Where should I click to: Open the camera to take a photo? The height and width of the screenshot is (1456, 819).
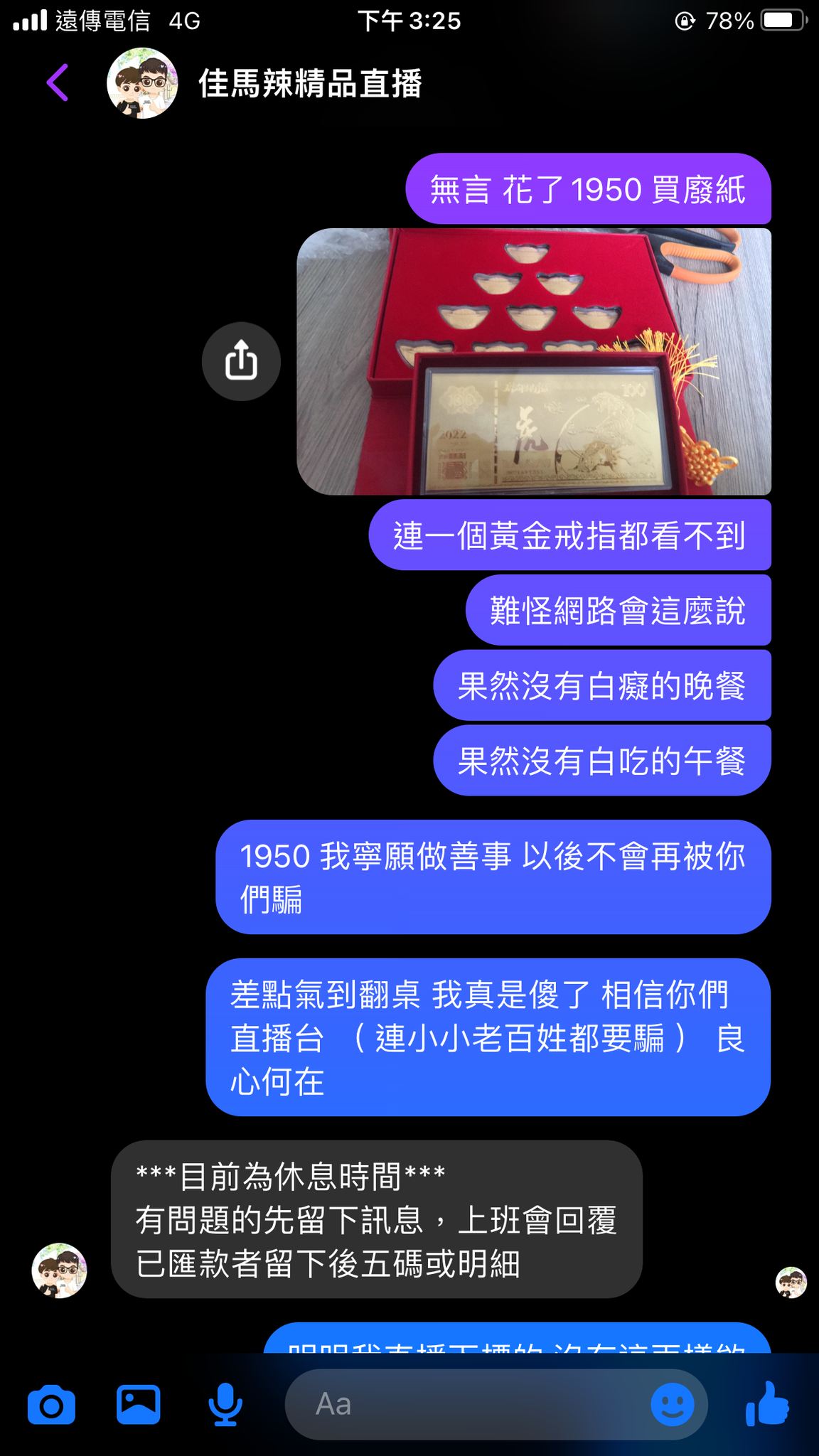point(51,1405)
